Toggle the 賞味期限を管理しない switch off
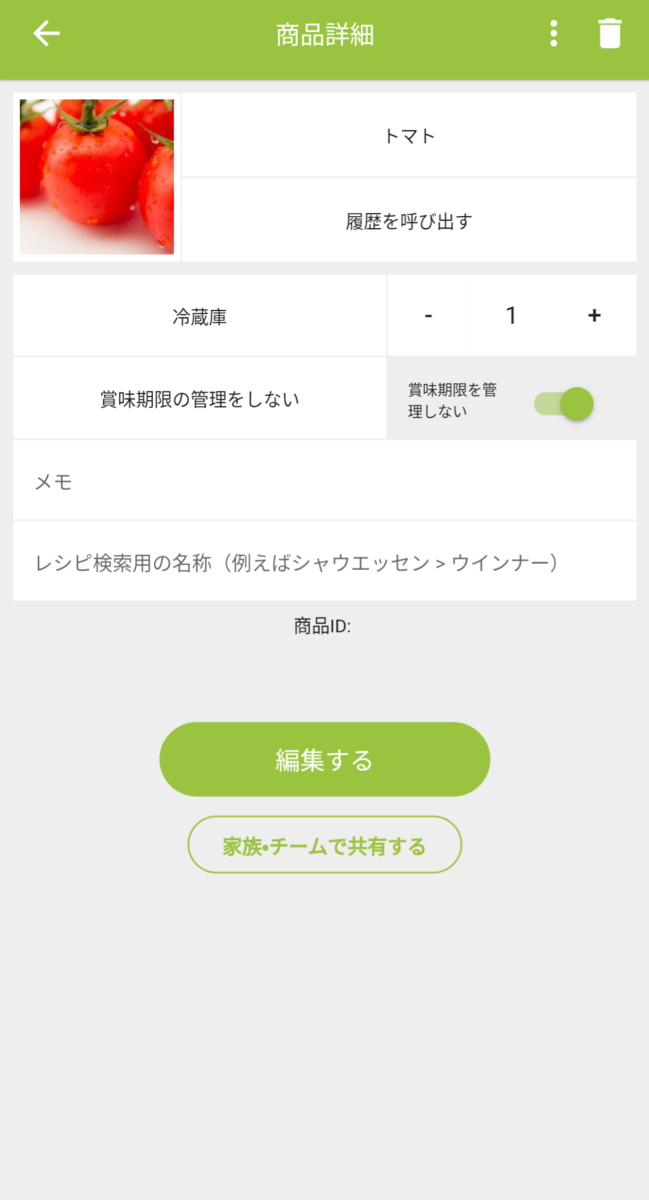This screenshot has width=649, height=1200. coord(566,404)
